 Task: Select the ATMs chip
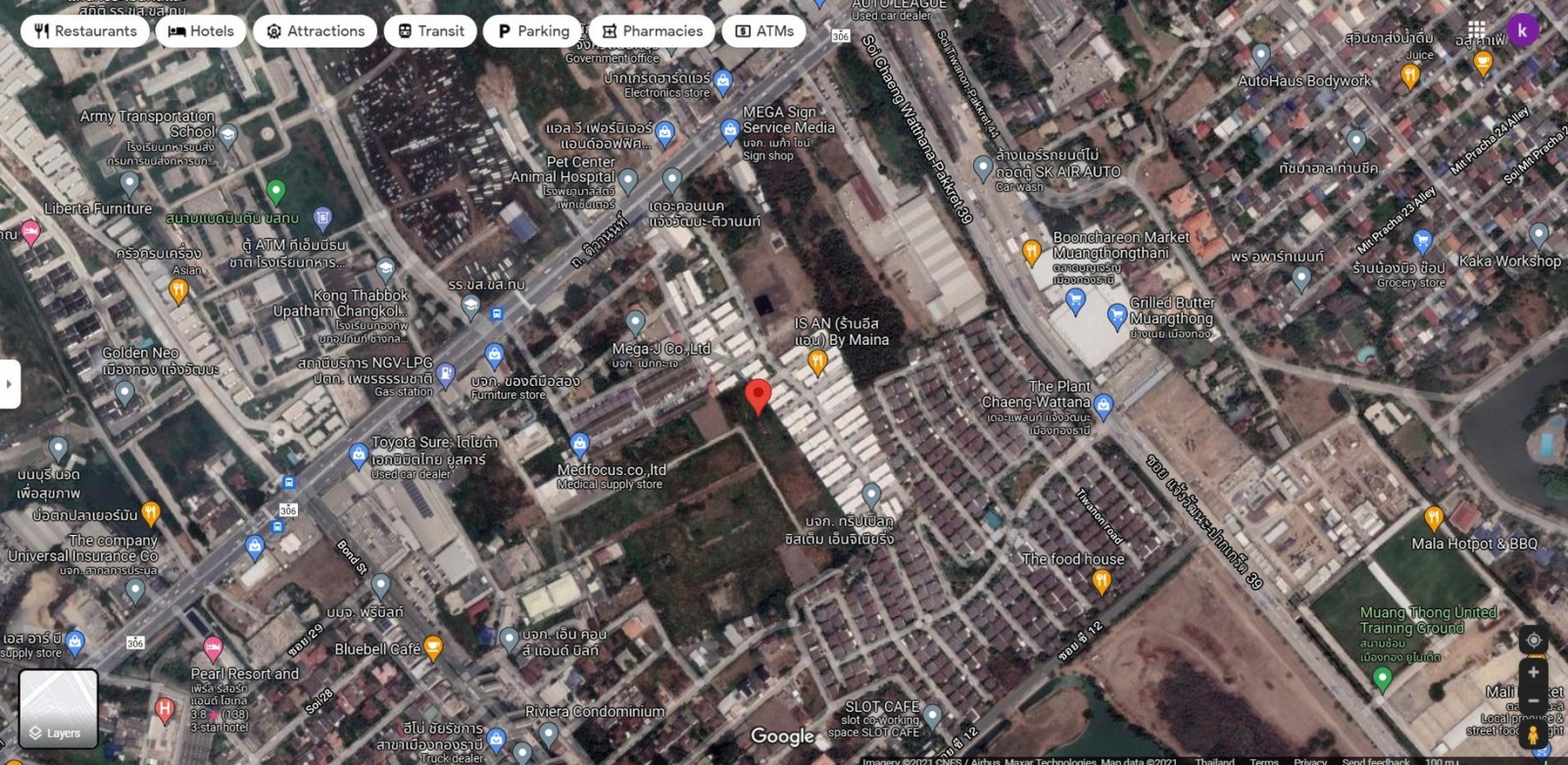pyautogui.click(x=763, y=31)
